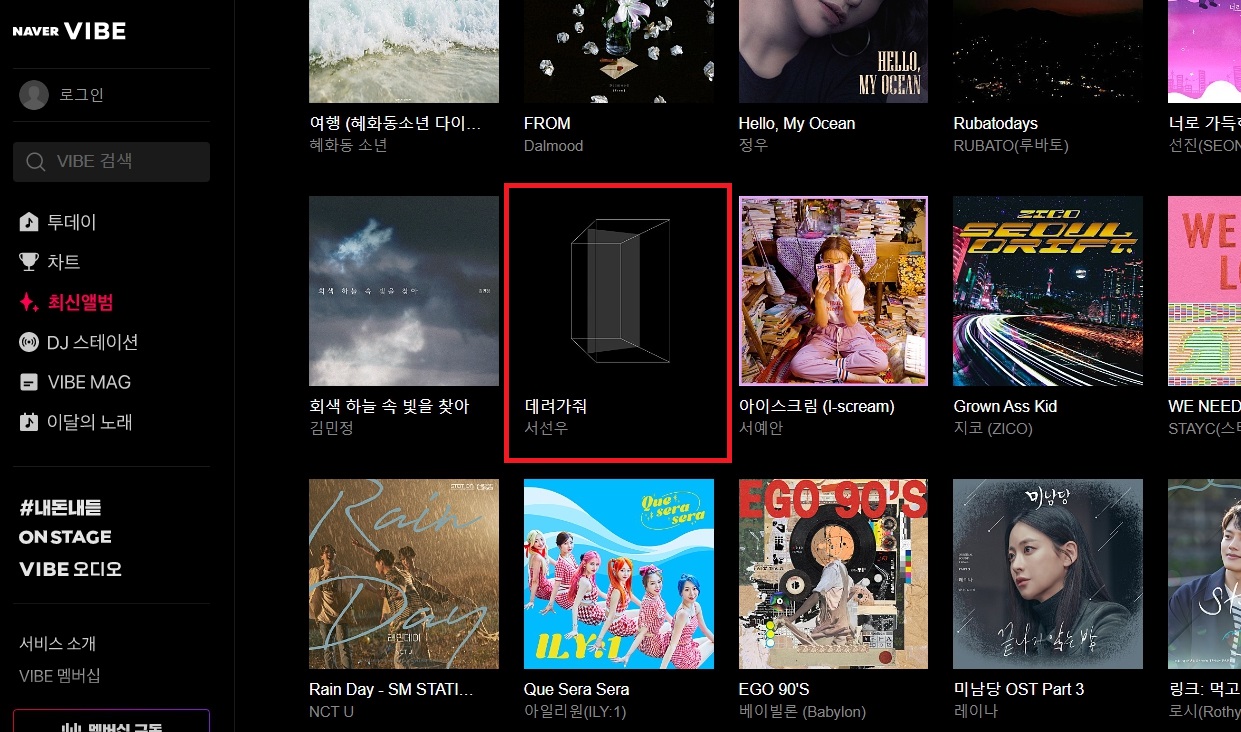Open the 회색 하늘 속 빛을 찾아 album
Screen dimensions: 1241x732
(x=403, y=290)
